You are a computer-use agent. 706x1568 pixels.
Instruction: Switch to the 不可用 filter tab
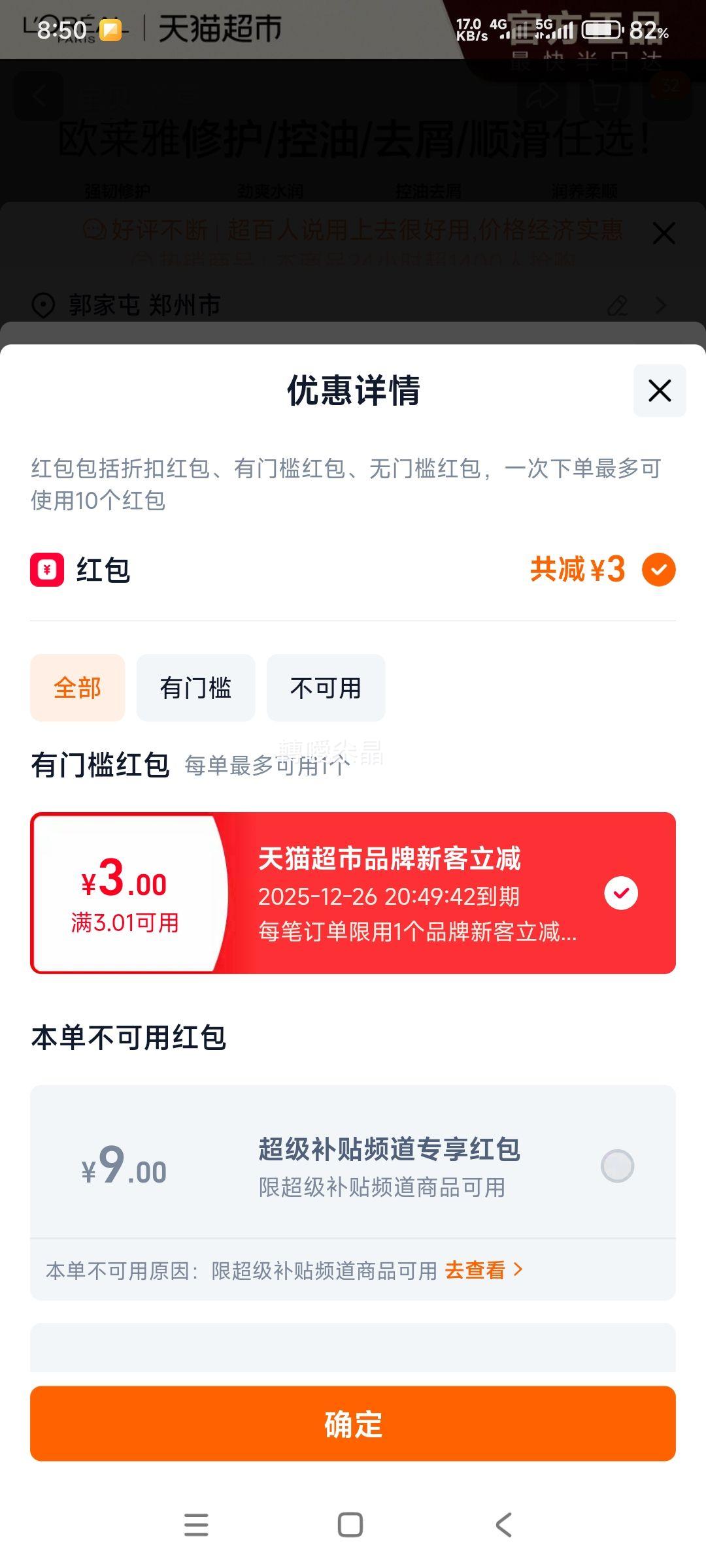[325, 687]
